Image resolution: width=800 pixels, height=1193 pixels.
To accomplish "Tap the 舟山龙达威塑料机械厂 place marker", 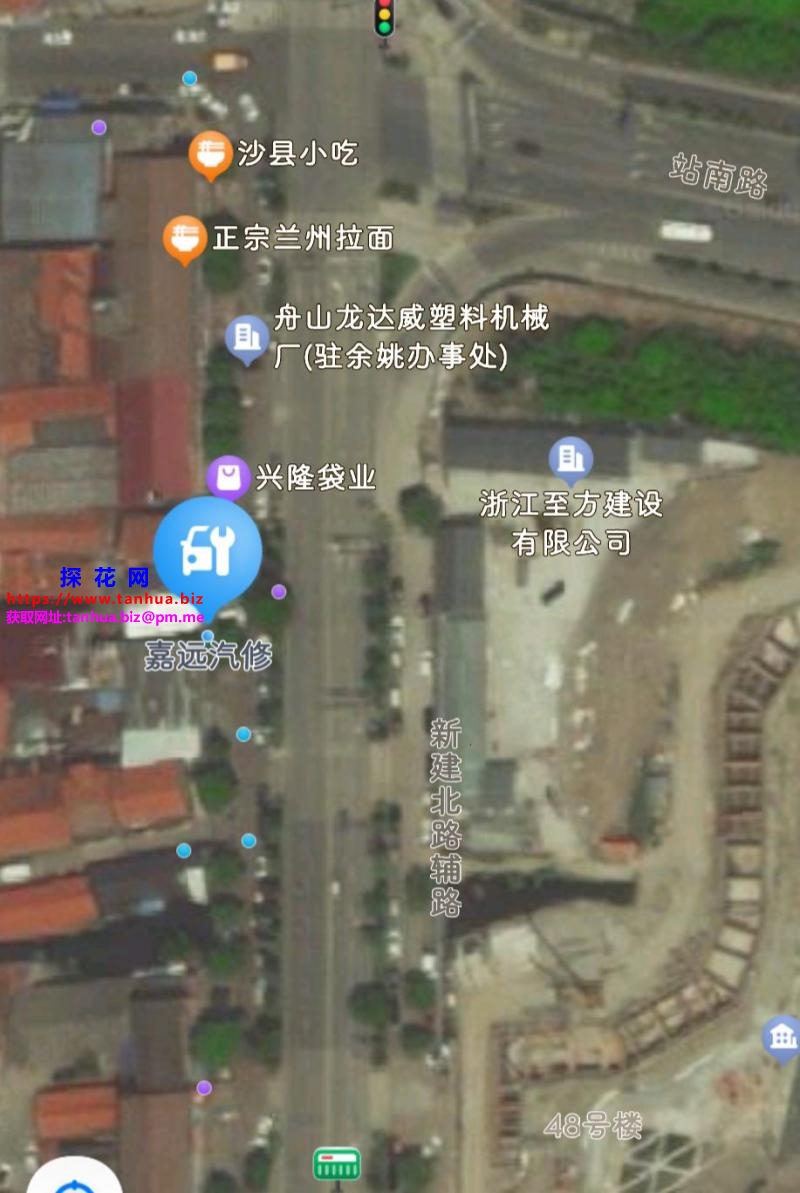I will 245,338.
